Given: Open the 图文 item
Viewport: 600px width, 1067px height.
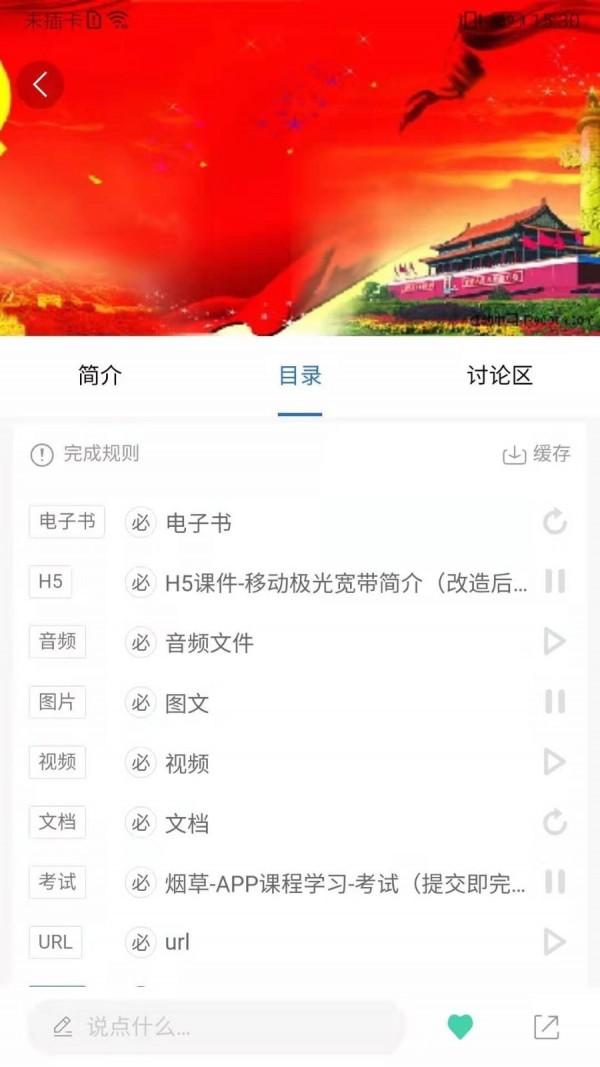Looking at the screenshot, I should (187, 703).
